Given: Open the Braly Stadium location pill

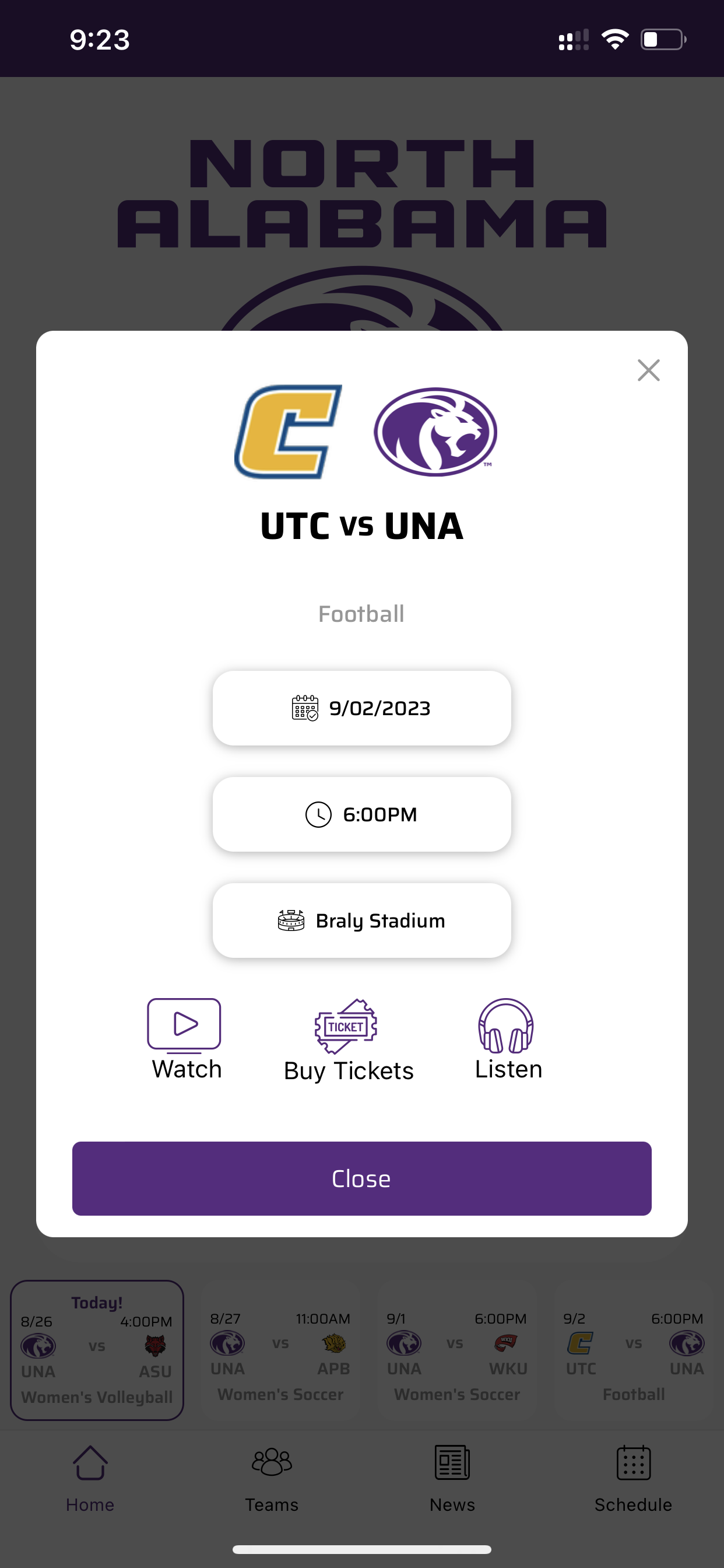Looking at the screenshot, I should tap(362, 921).
